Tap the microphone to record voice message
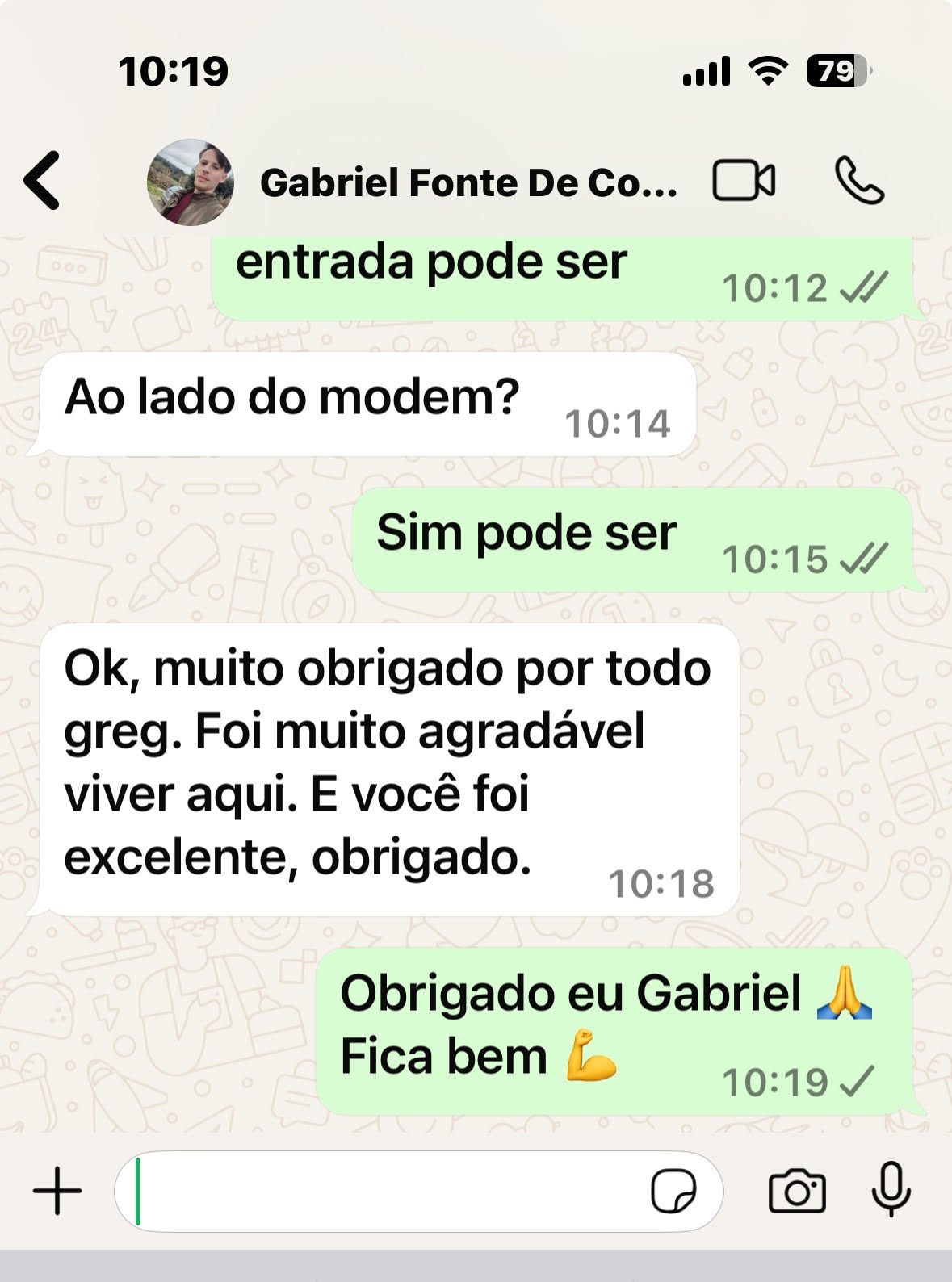The width and height of the screenshot is (952, 1282). click(x=891, y=1189)
